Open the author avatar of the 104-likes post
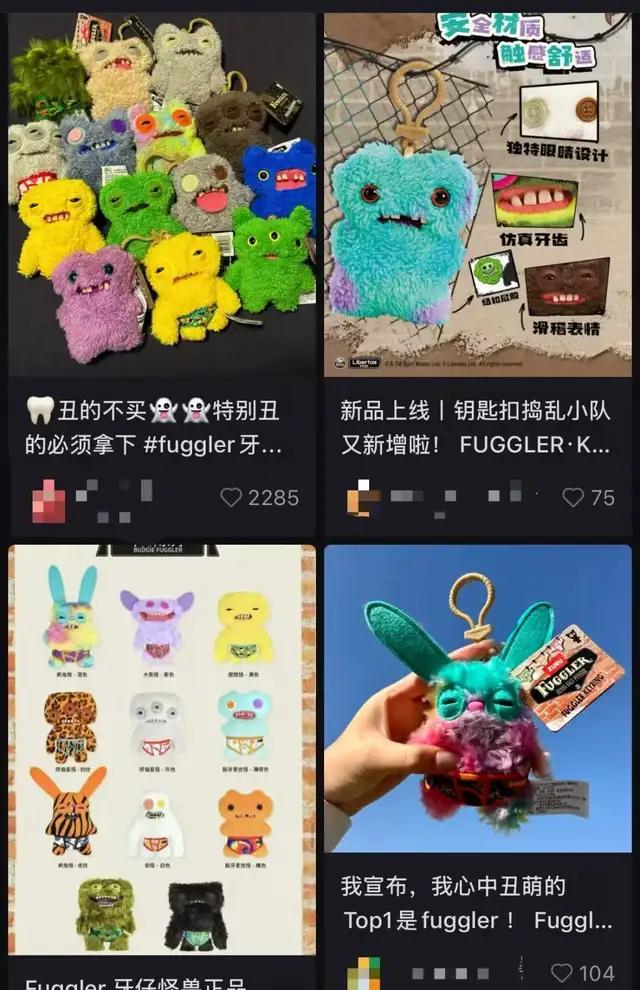The image size is (640, 990). [362, 973]
